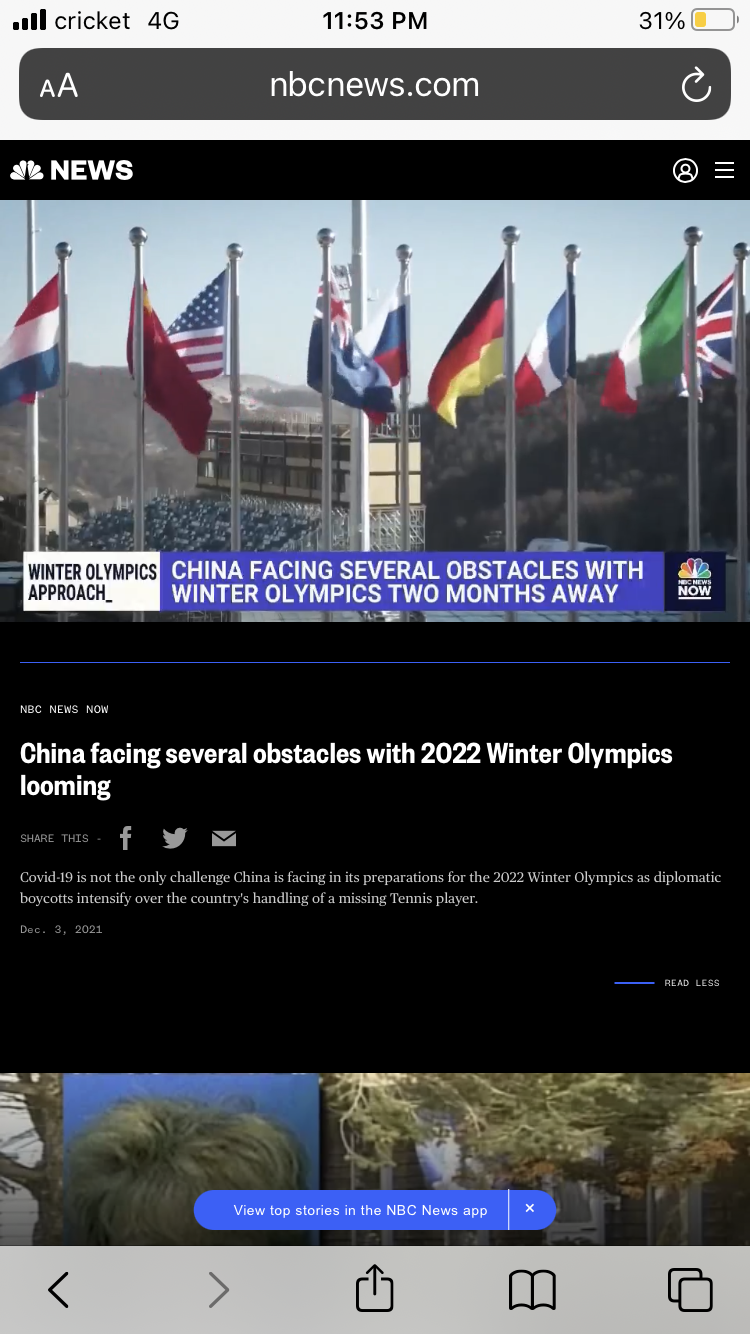750x1334 pixels.
Task: Share this story on Twitter
Action: tap(175, 838)
